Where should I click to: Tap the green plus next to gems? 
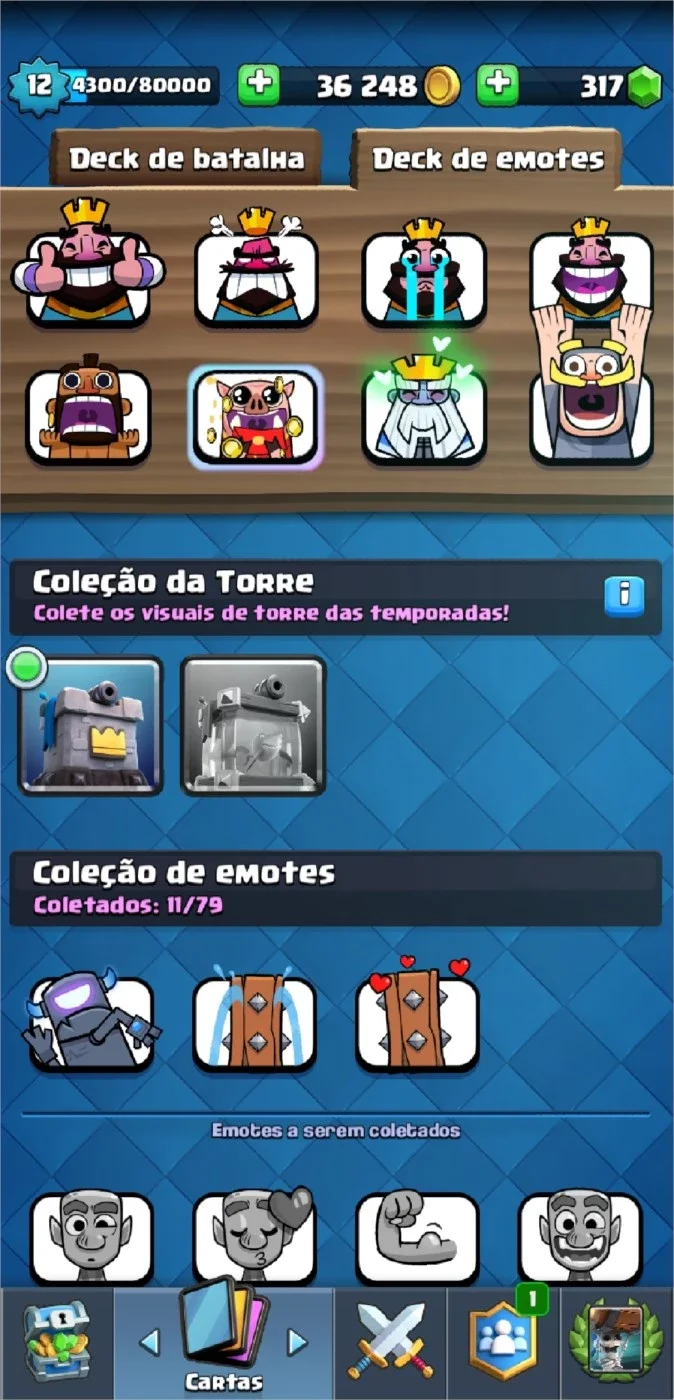pyautogui.click(x=497, y=86)
